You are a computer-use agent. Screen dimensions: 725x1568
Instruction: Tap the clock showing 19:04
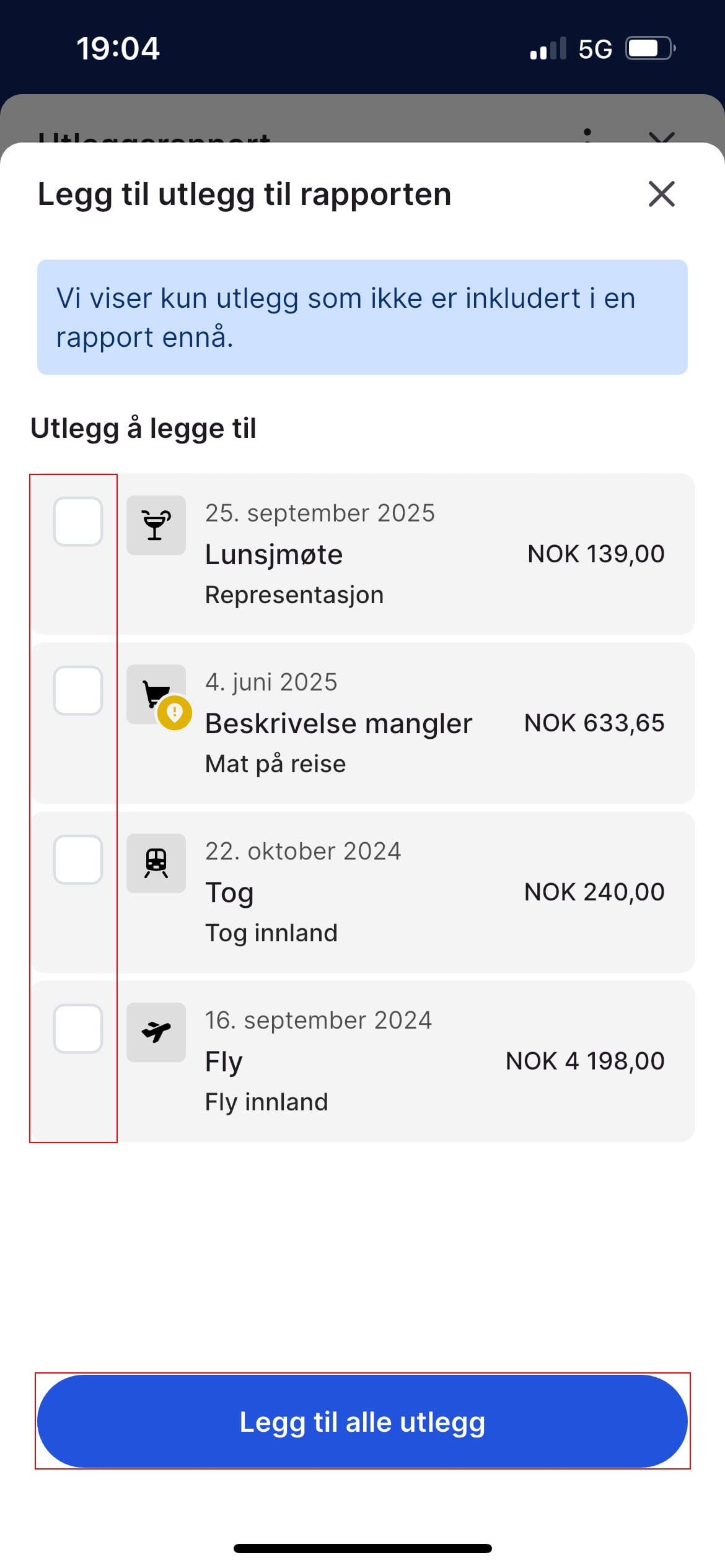118,48
